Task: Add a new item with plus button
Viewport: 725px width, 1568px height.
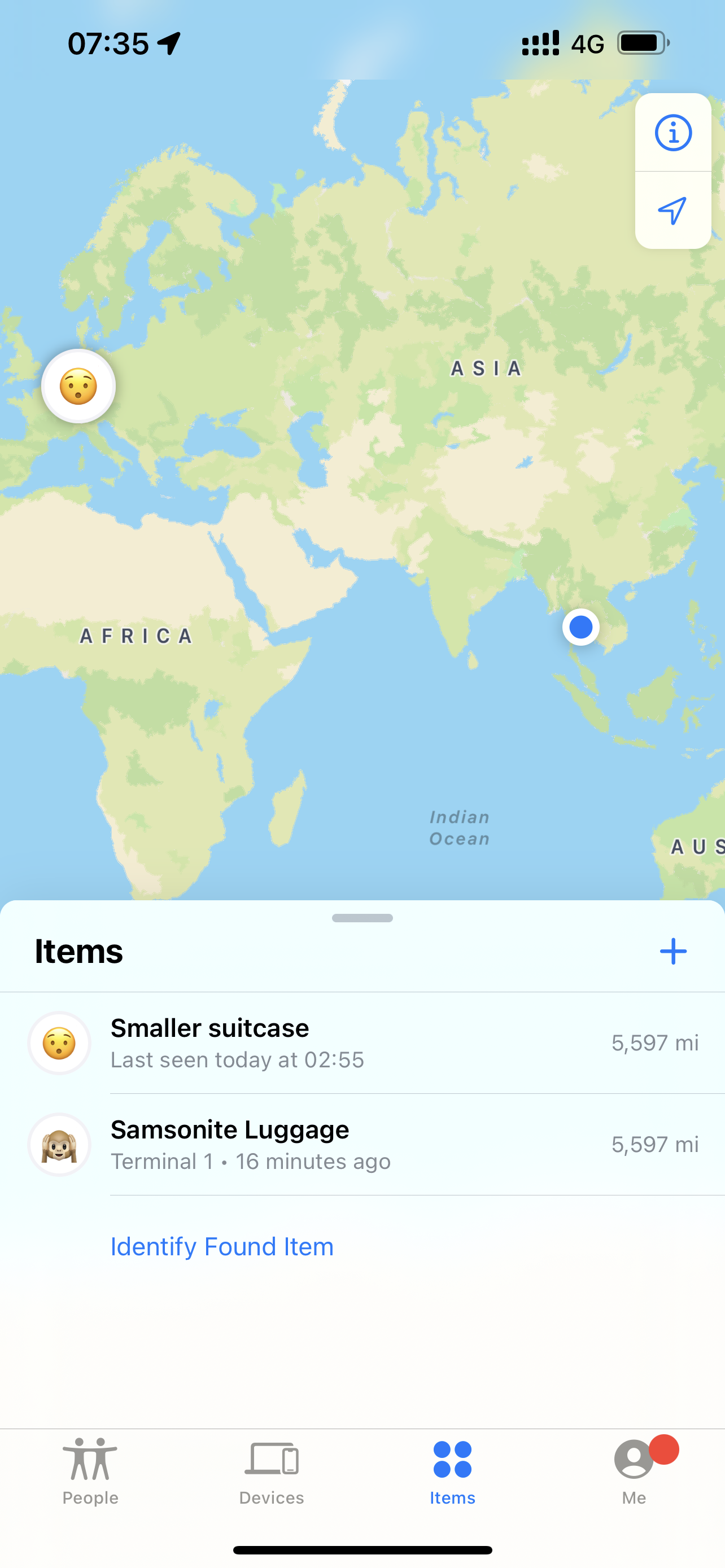Action: (672, 951)
